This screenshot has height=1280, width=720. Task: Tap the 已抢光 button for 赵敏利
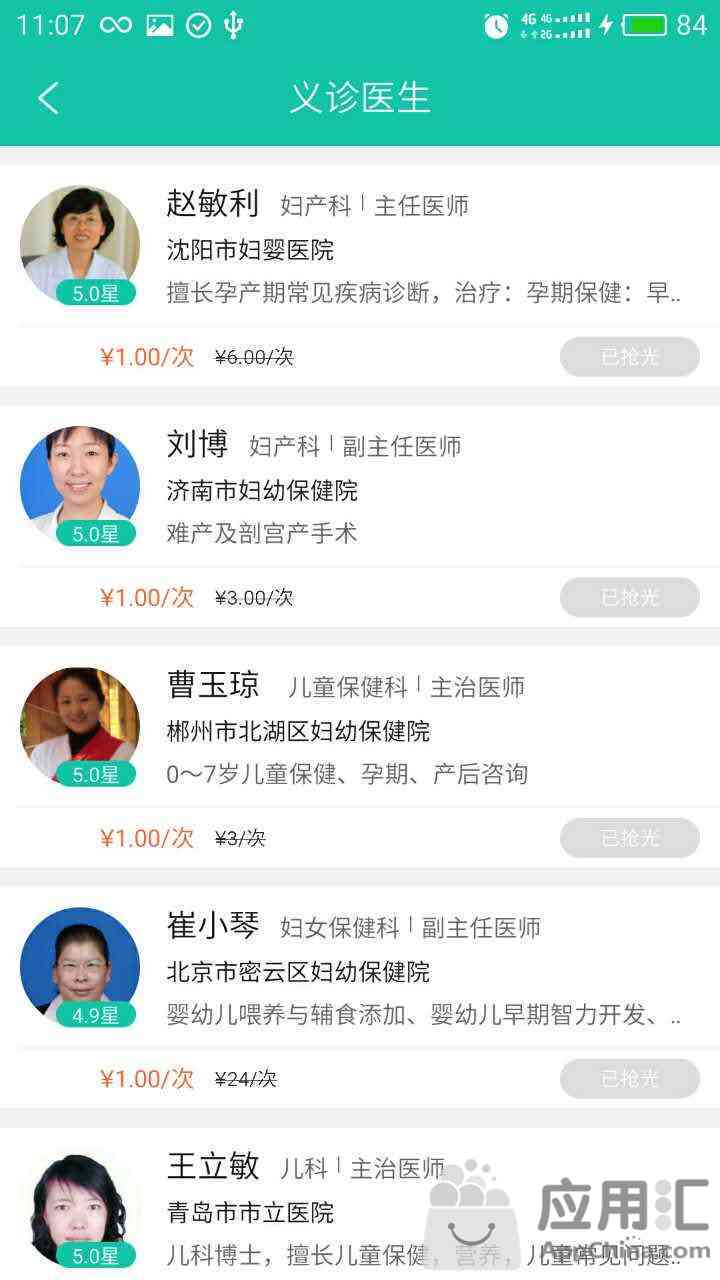(x=629, y=357)
